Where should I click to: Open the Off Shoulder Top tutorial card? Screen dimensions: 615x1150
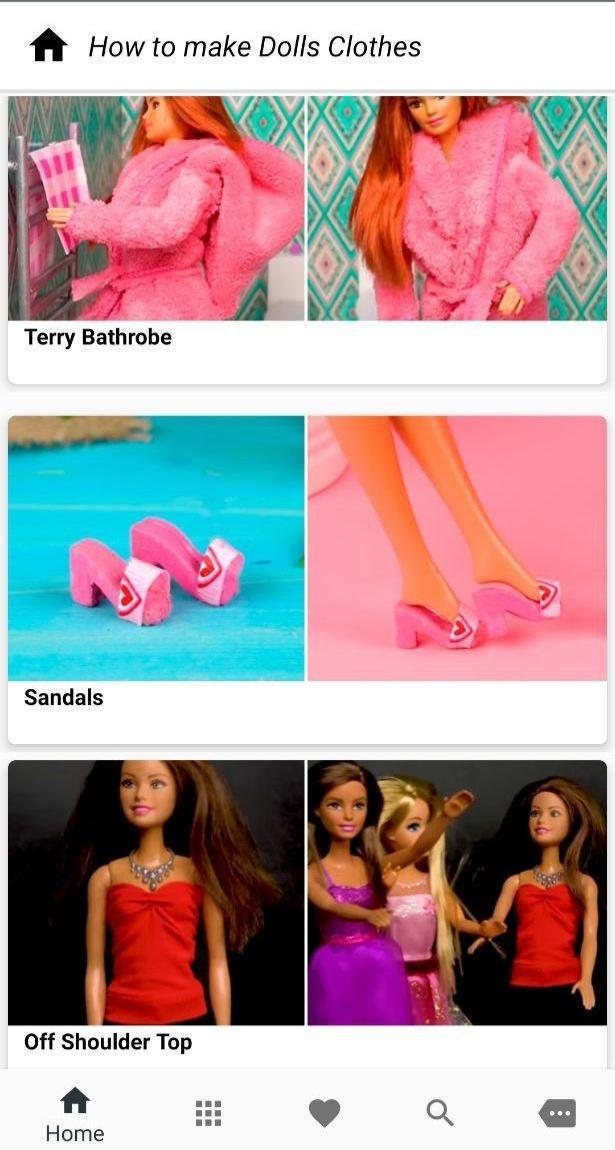click(307, 914)
